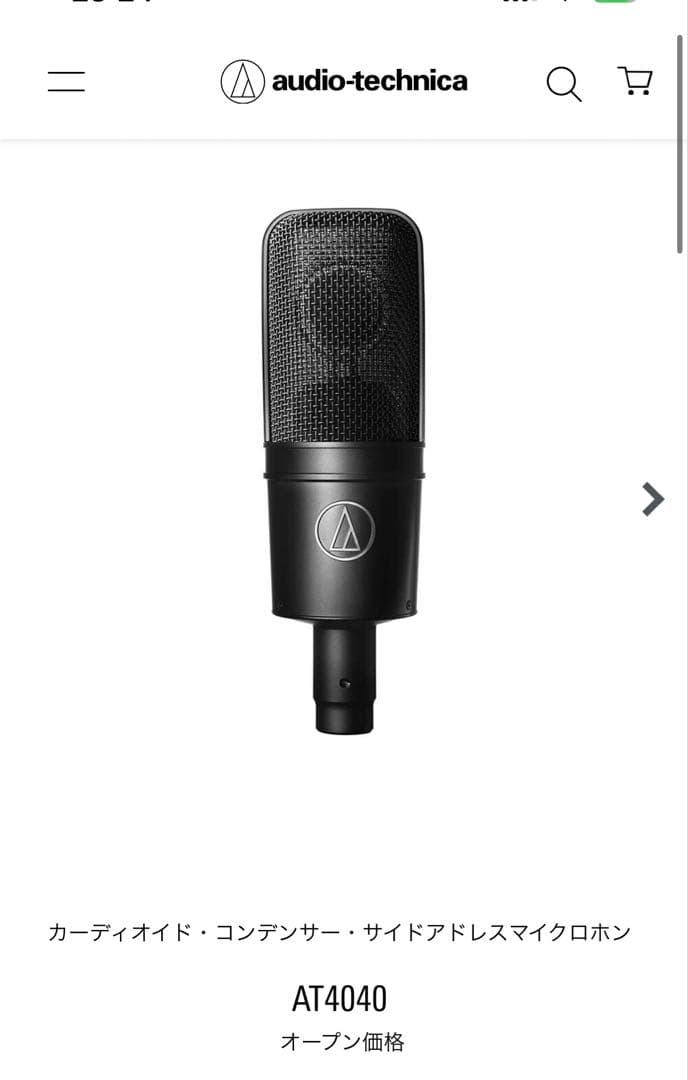Show the next AT4040 product image
Viewport: 688px width, 1080px height.
pos(652,498)
